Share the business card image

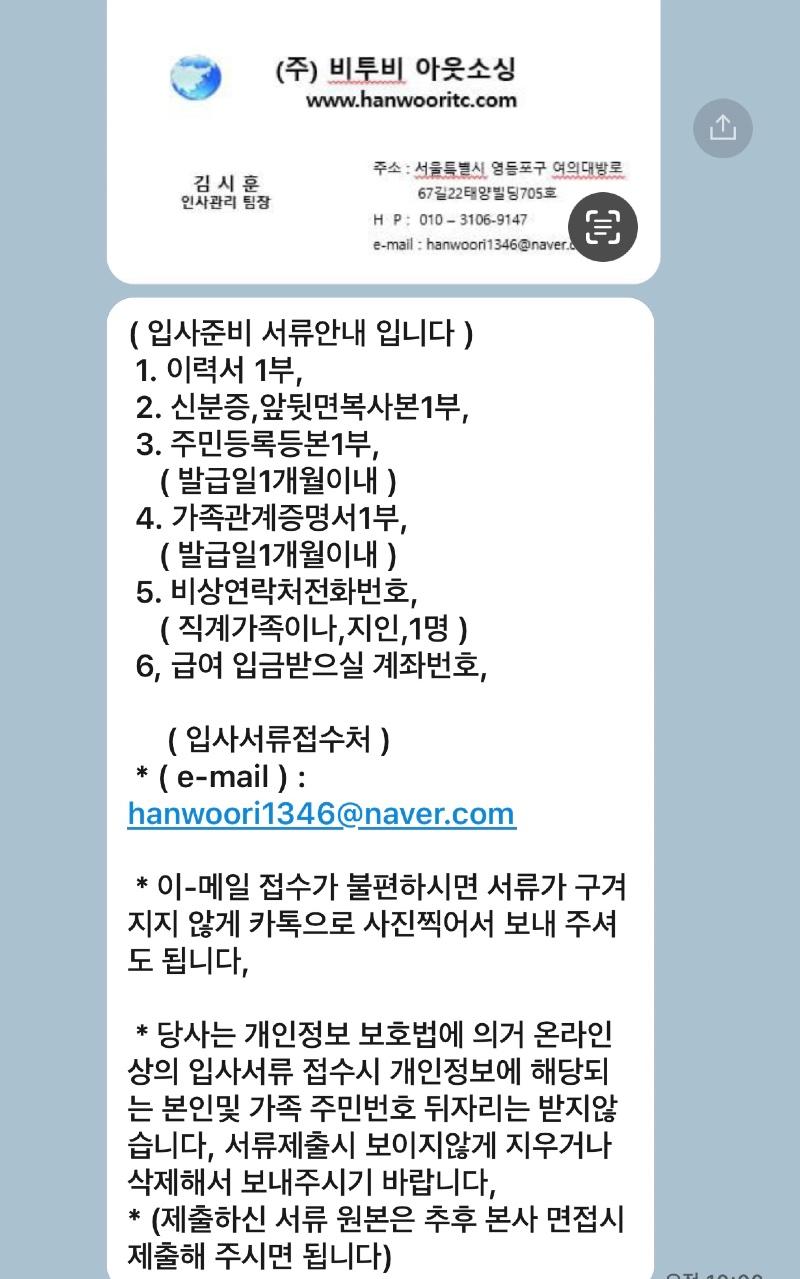click(x=722, y=128)
